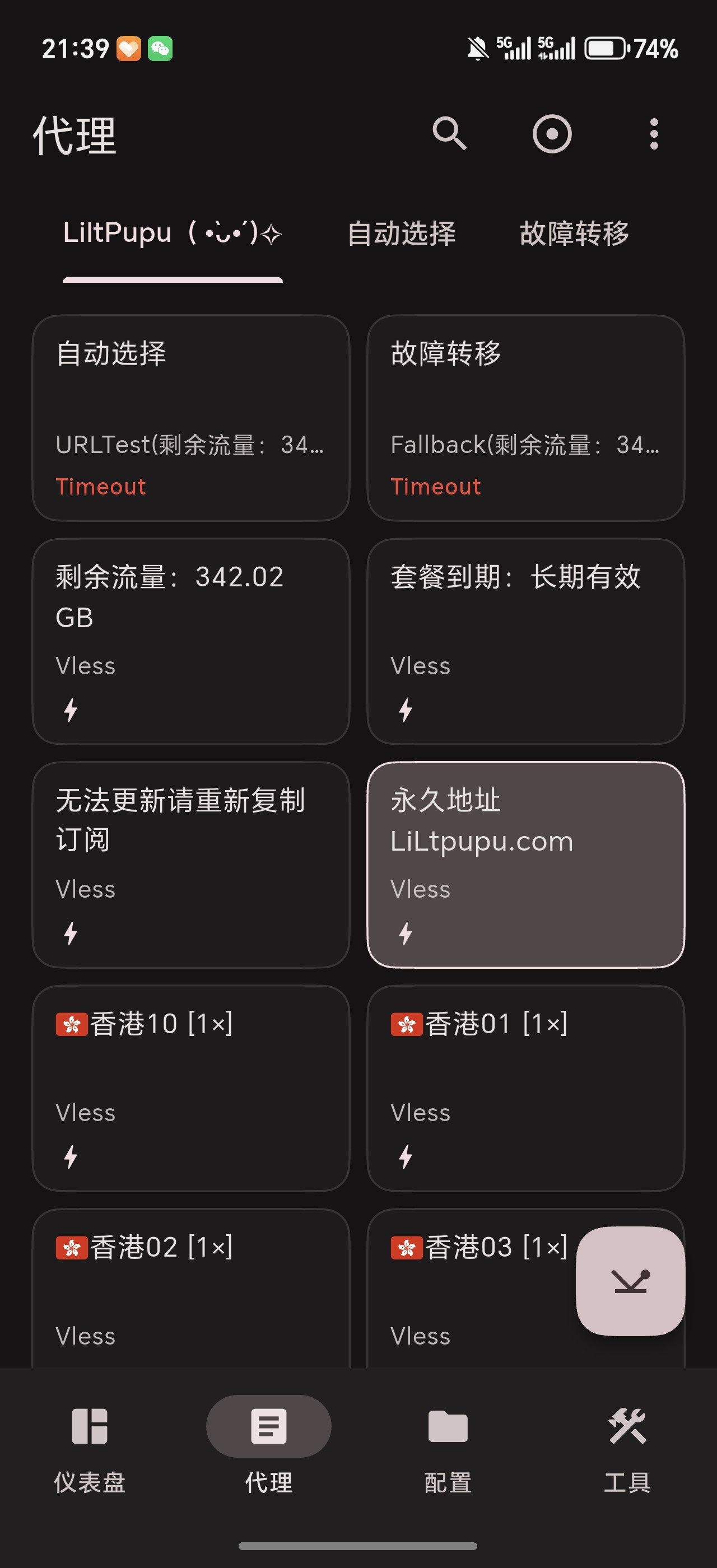This screenshot has width=717, height=1568.
Task: Choose the 套餐到期：长期有效 card
Action: [525, 641]
